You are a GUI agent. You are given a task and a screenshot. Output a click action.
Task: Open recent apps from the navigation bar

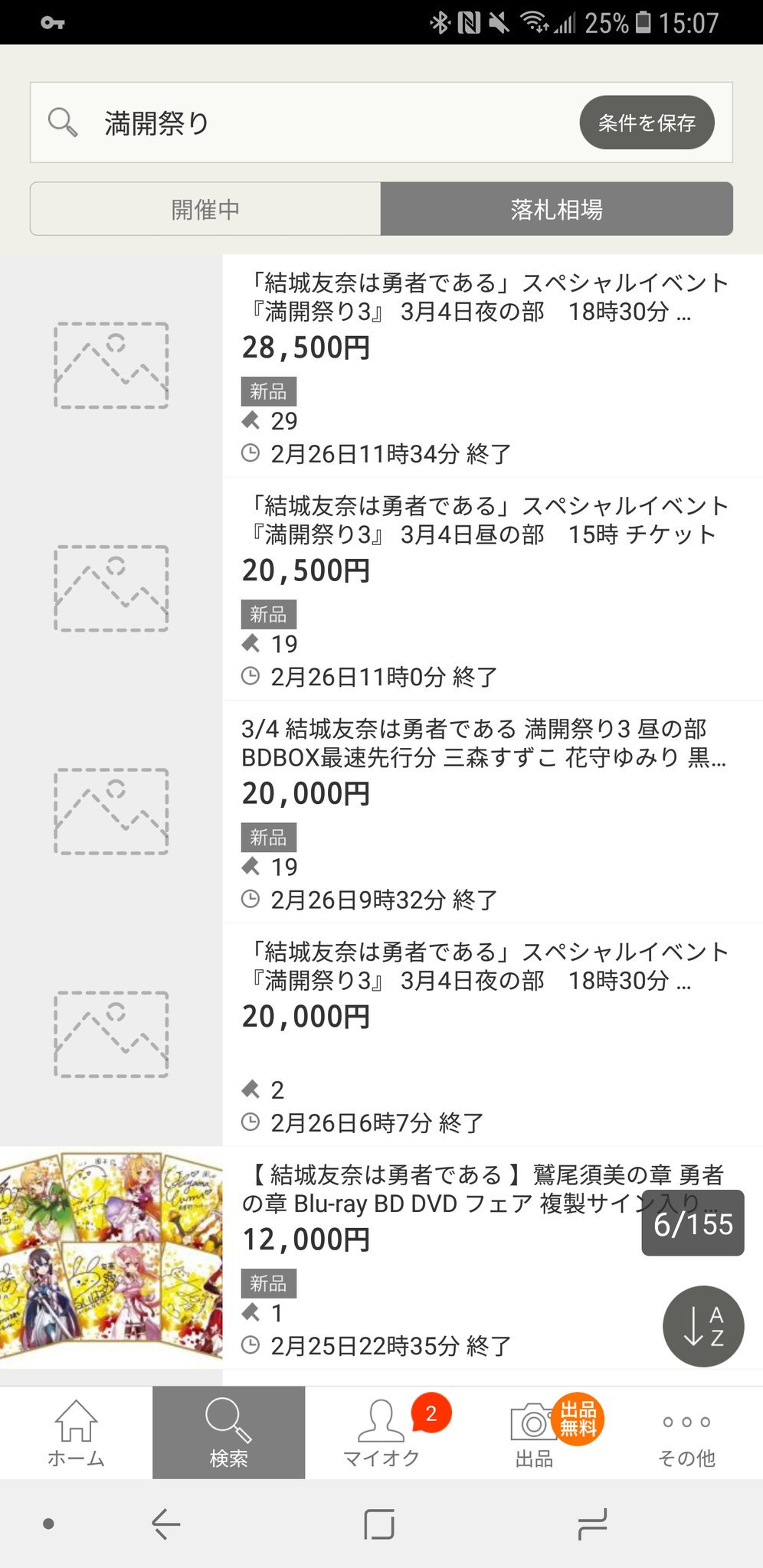pos(593,1524)
